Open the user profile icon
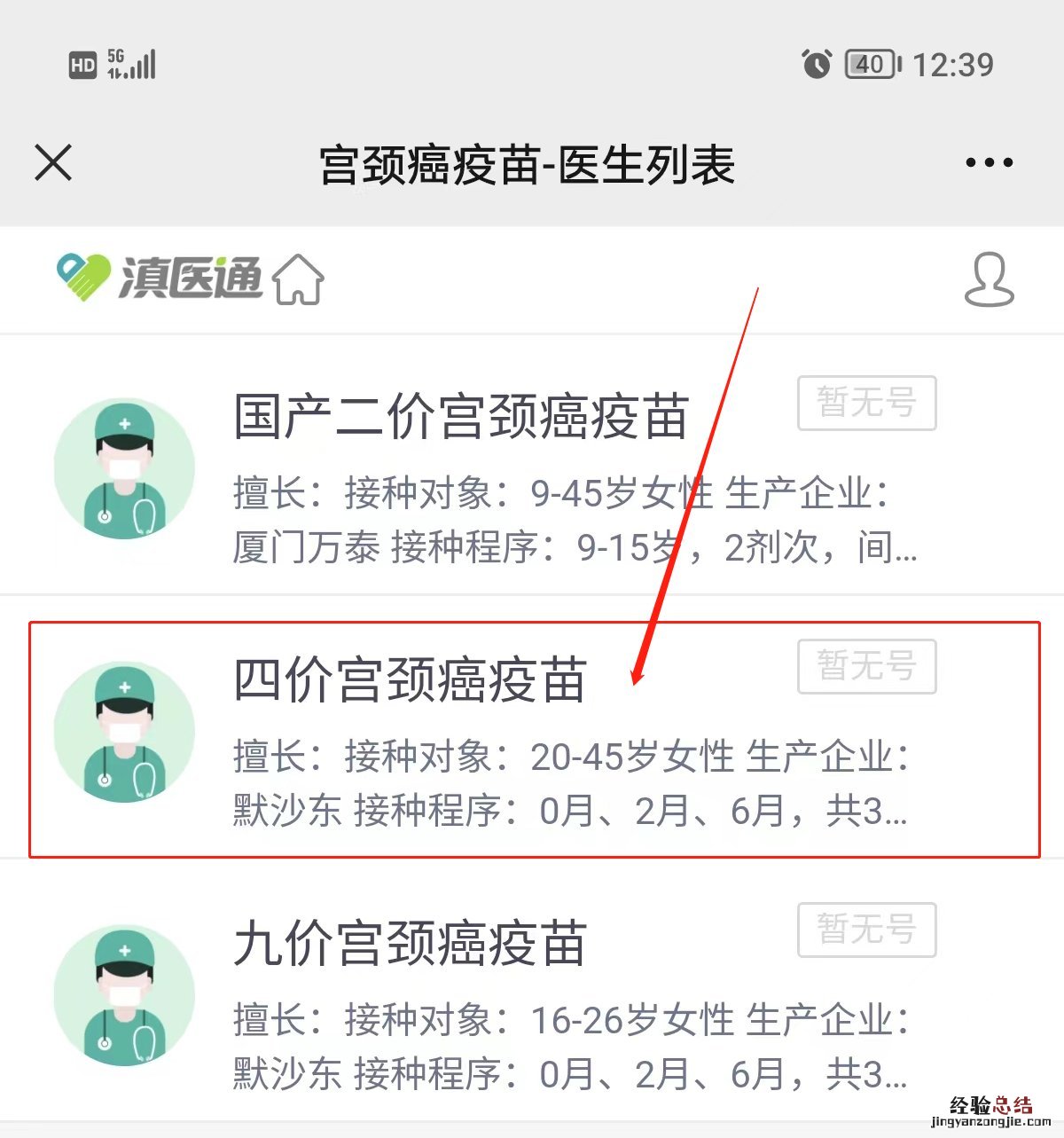Screen dimensions: 1064x1138 (x=989, y=279)
